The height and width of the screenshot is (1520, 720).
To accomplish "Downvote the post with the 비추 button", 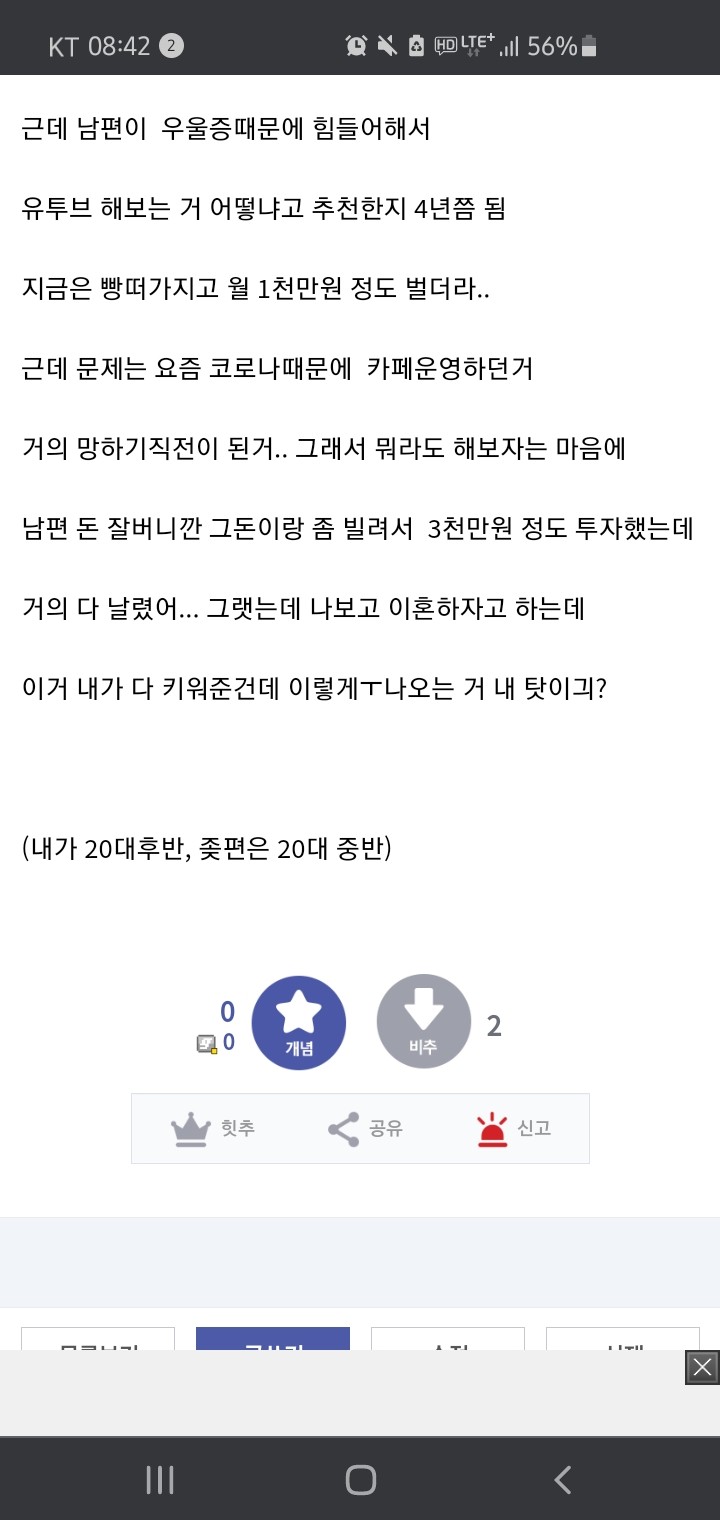I will coord(423,1022).
